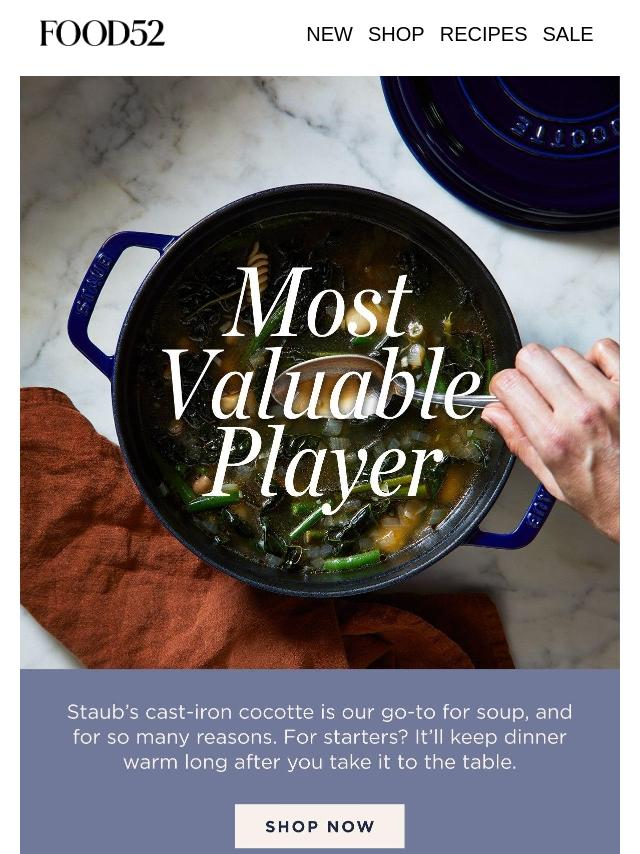Open the NEW link in header
Screen dimensions: 640x854
coord(329,34)
